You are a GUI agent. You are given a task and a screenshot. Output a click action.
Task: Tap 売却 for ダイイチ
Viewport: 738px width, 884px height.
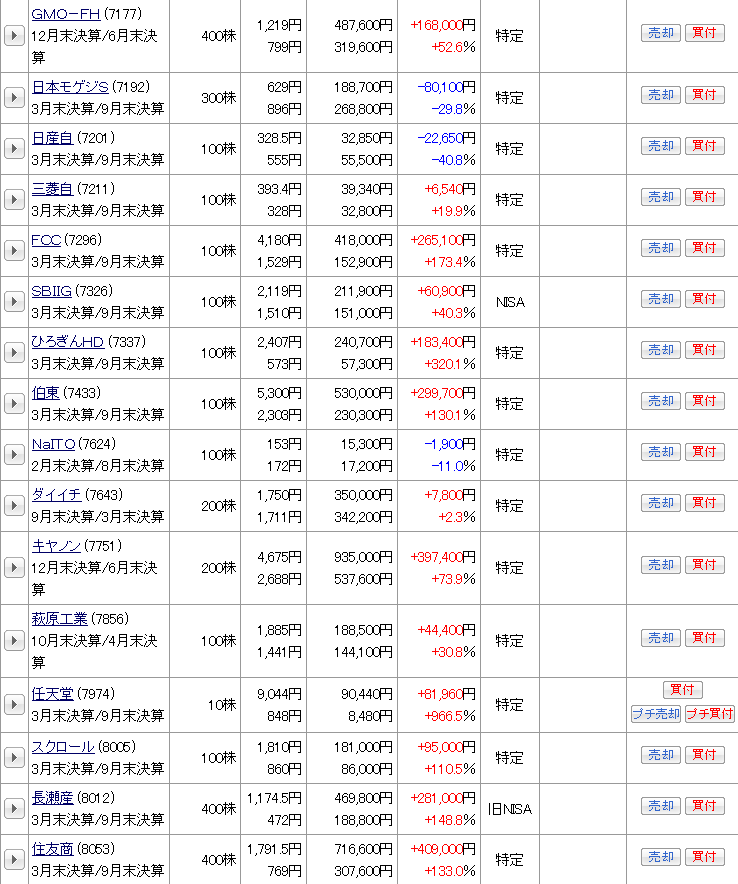661,503
